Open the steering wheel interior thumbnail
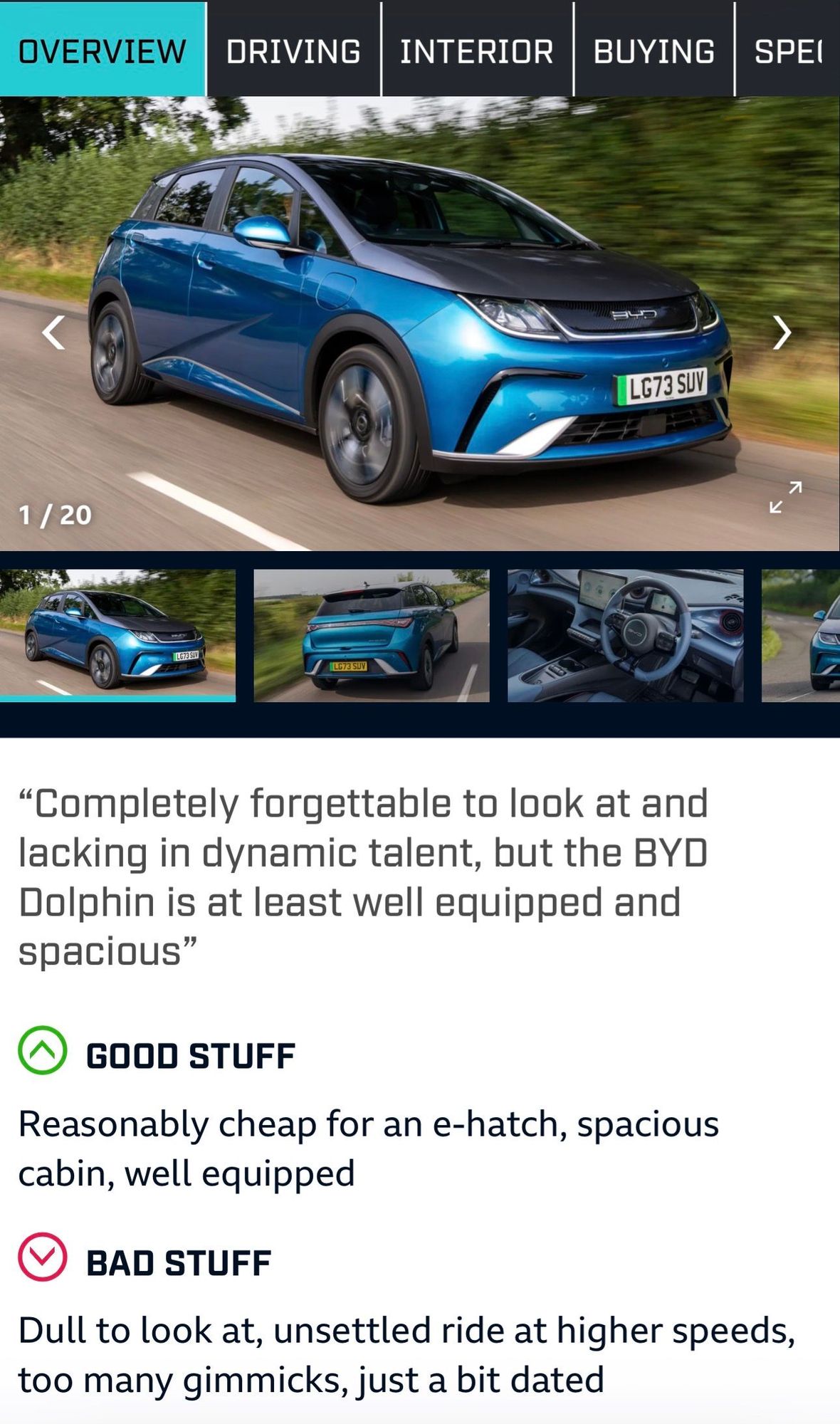 tap(625, 635)
